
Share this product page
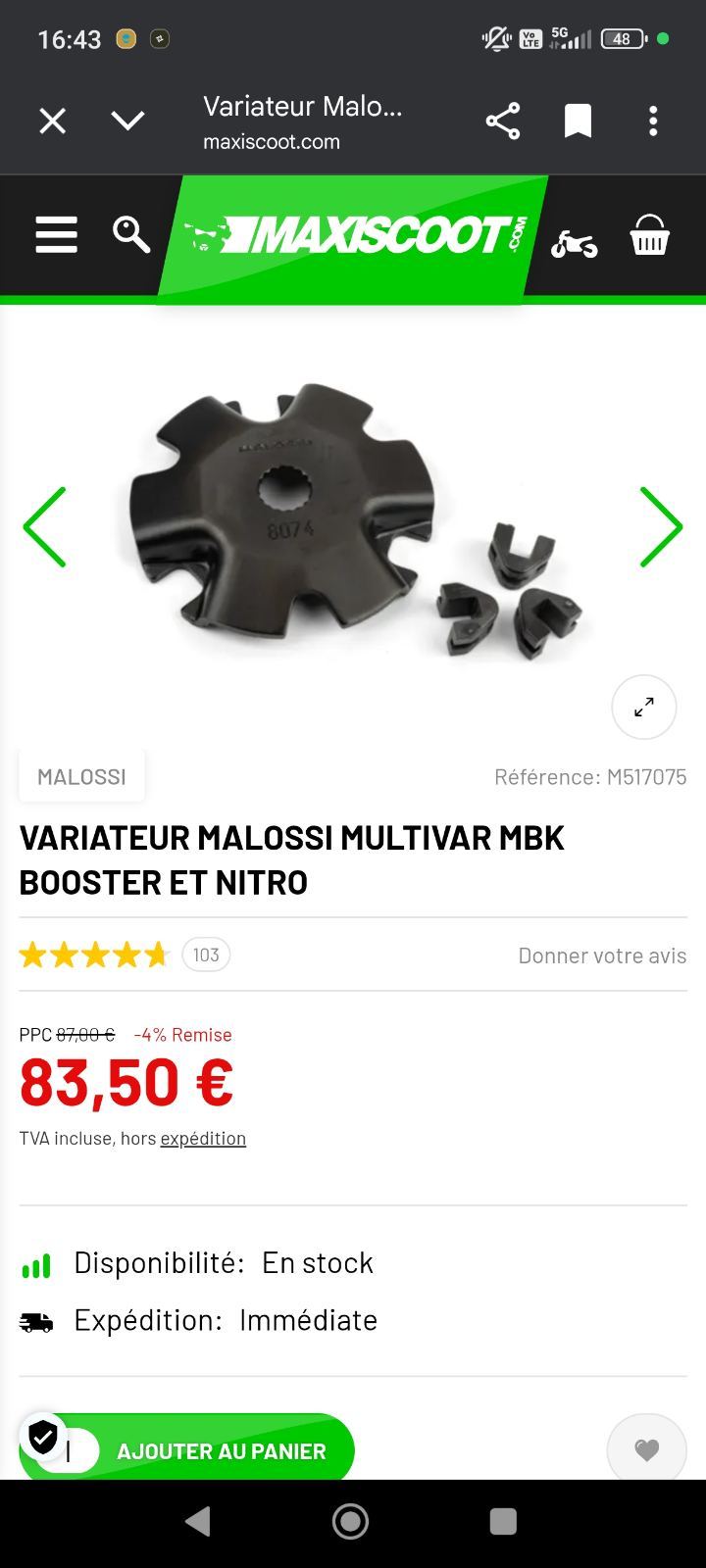click(x=502, y=122)
